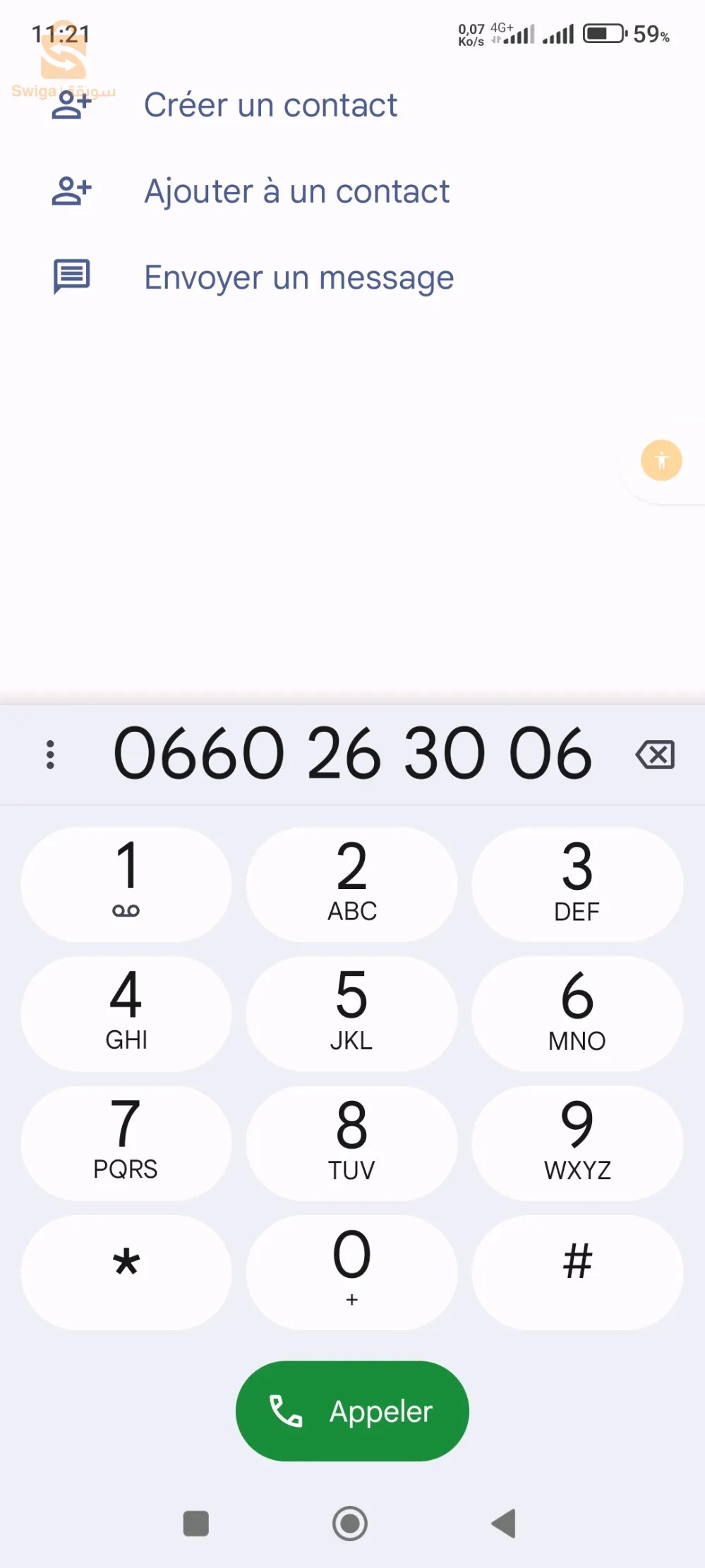Image resolution: width=705 pixels, height=1568 pixels.
Task: Dial digit 8 TUV
Action: click(351, 1143)
